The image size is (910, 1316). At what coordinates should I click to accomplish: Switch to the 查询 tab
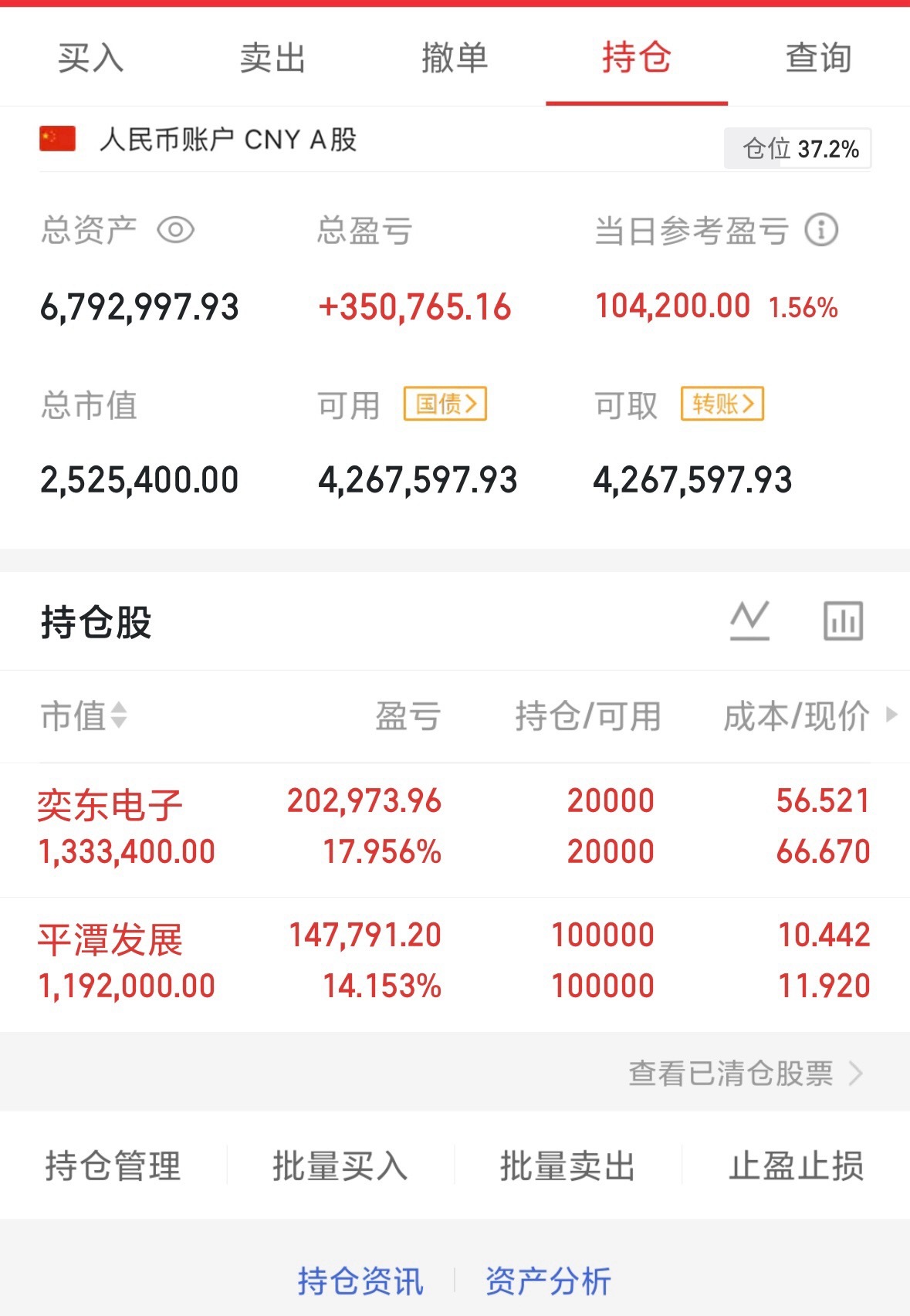pyautogui.click(x=818, y=58)
